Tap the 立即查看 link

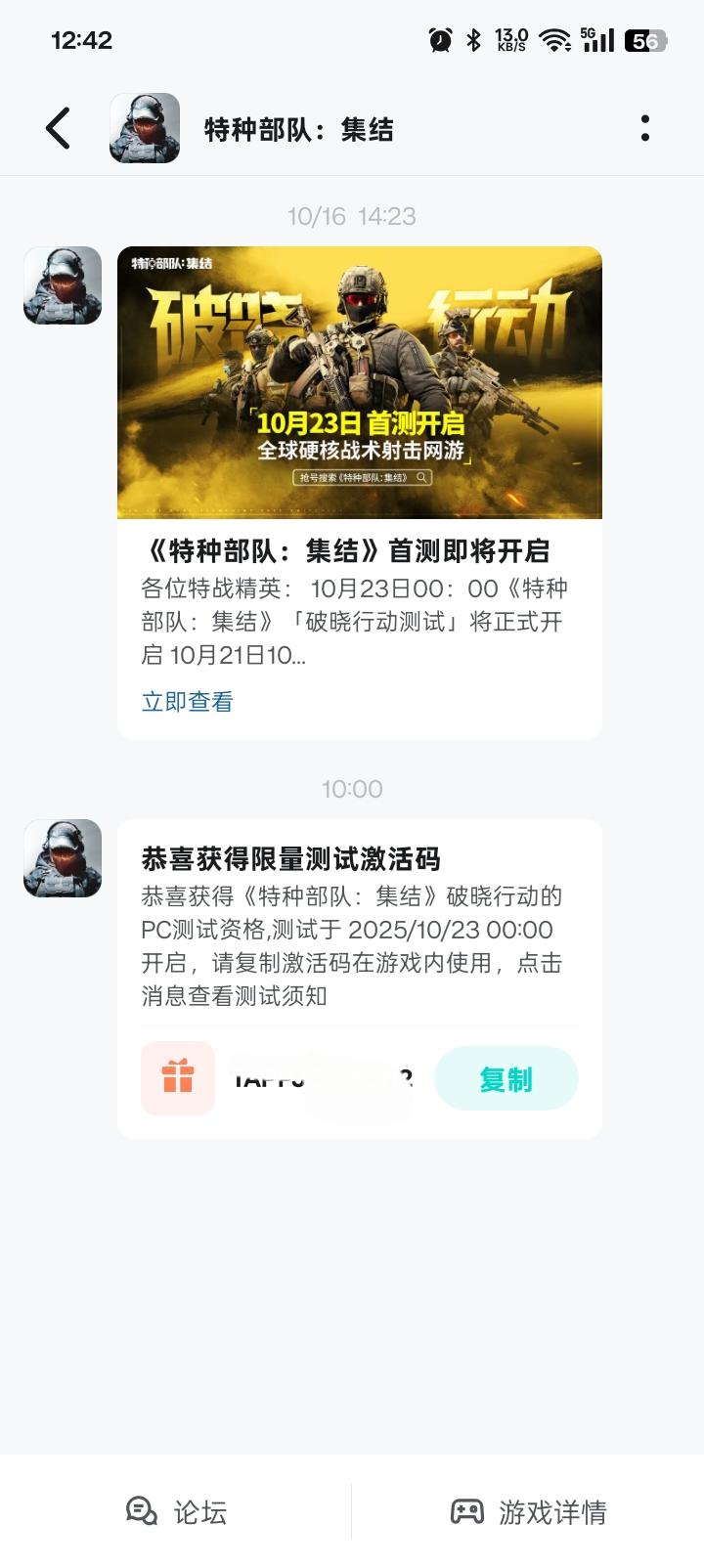coord(188,702)
